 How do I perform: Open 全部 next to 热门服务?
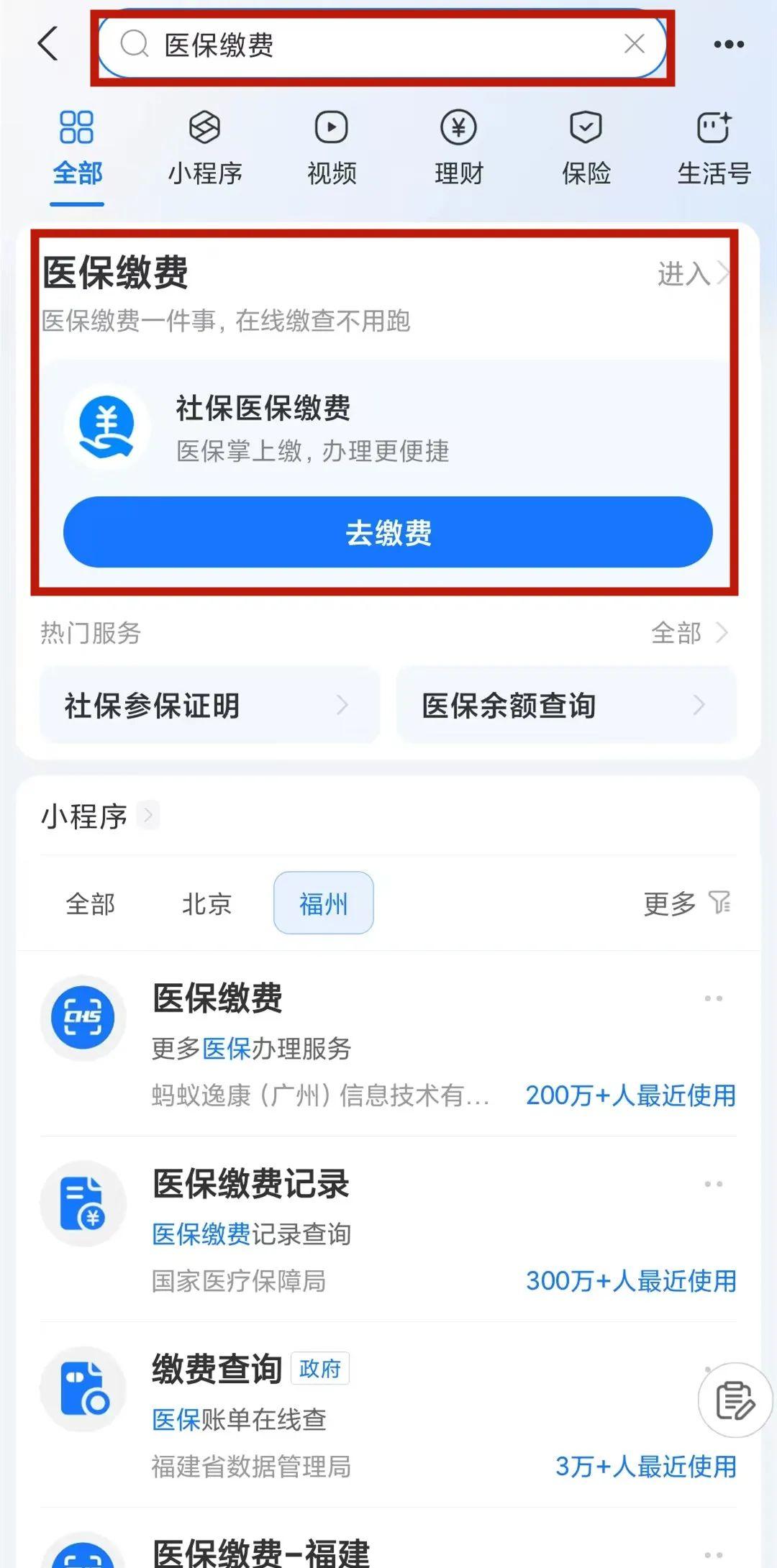tap(689, 633)
